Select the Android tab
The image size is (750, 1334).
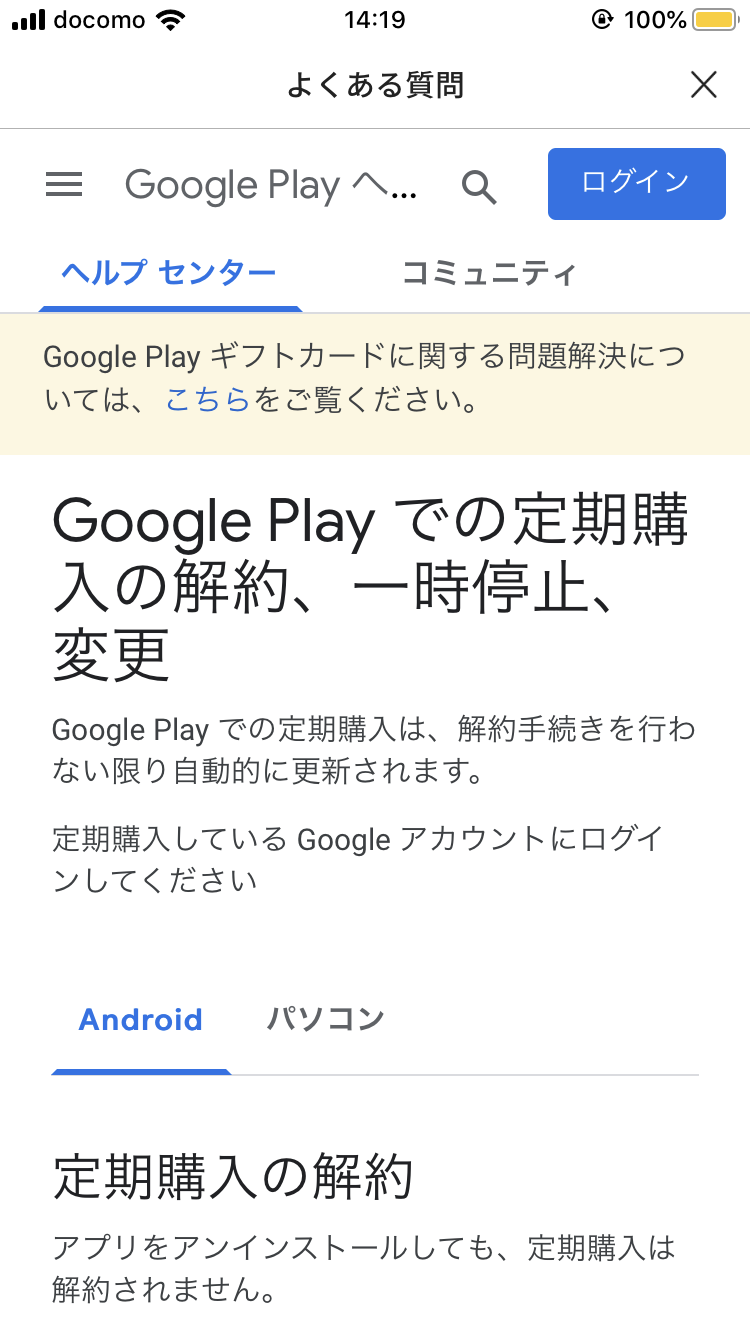(141, 1020)
